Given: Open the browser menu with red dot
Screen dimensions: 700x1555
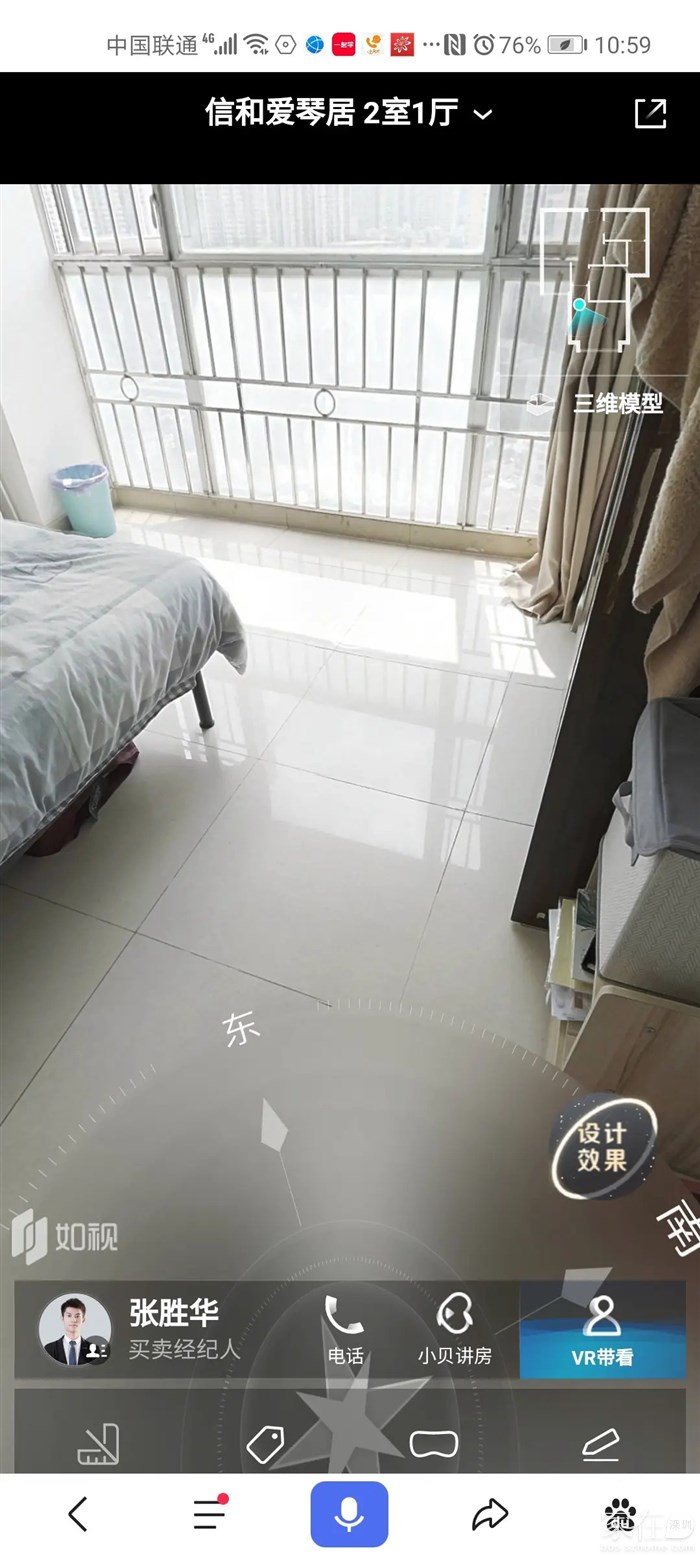Looking at the screenshot, I should pos(209,1514).
